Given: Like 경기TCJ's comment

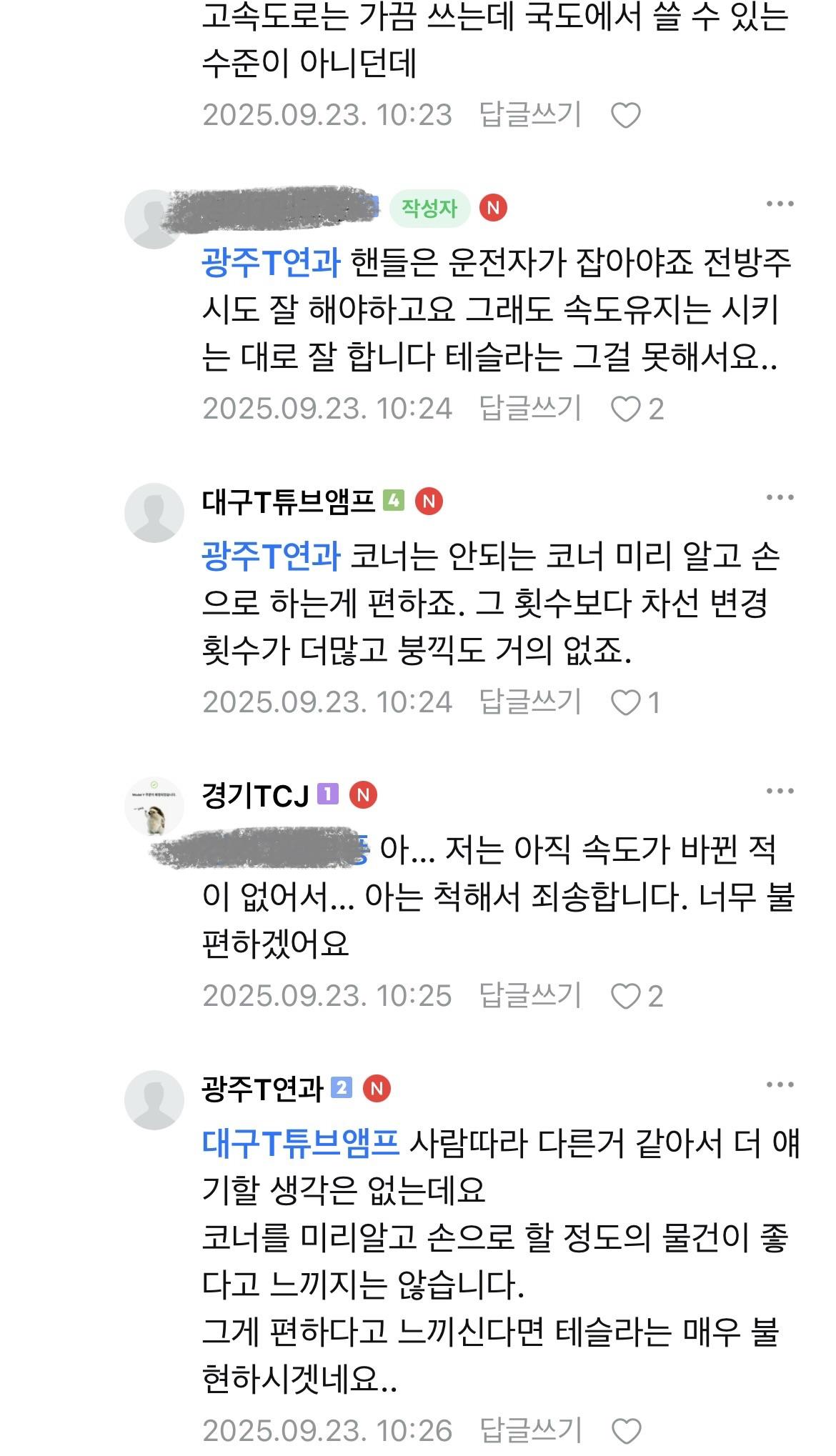Looking at the screenshot, I should click(x=627, y=997).
